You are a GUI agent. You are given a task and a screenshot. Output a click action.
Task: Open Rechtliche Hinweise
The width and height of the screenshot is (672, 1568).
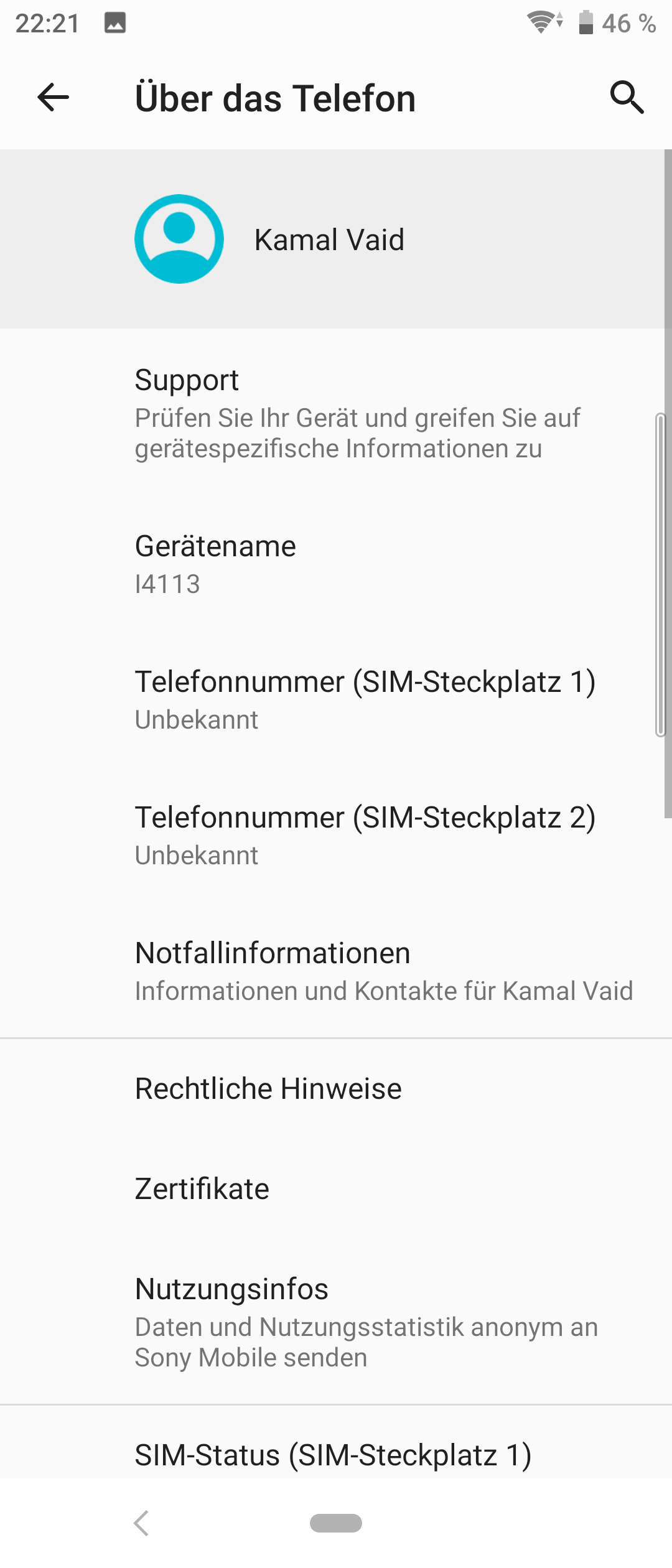point(336,1089)
